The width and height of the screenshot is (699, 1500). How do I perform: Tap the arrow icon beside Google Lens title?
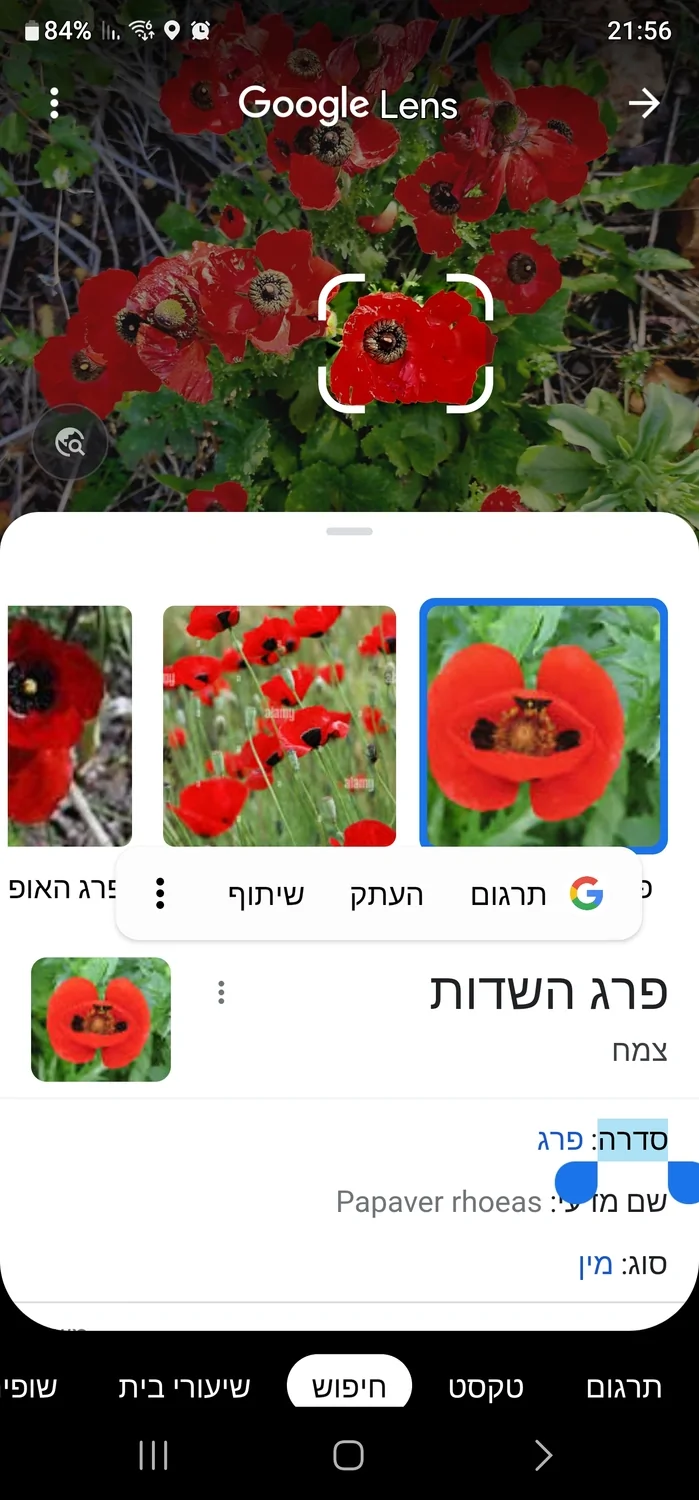point(645,102)
